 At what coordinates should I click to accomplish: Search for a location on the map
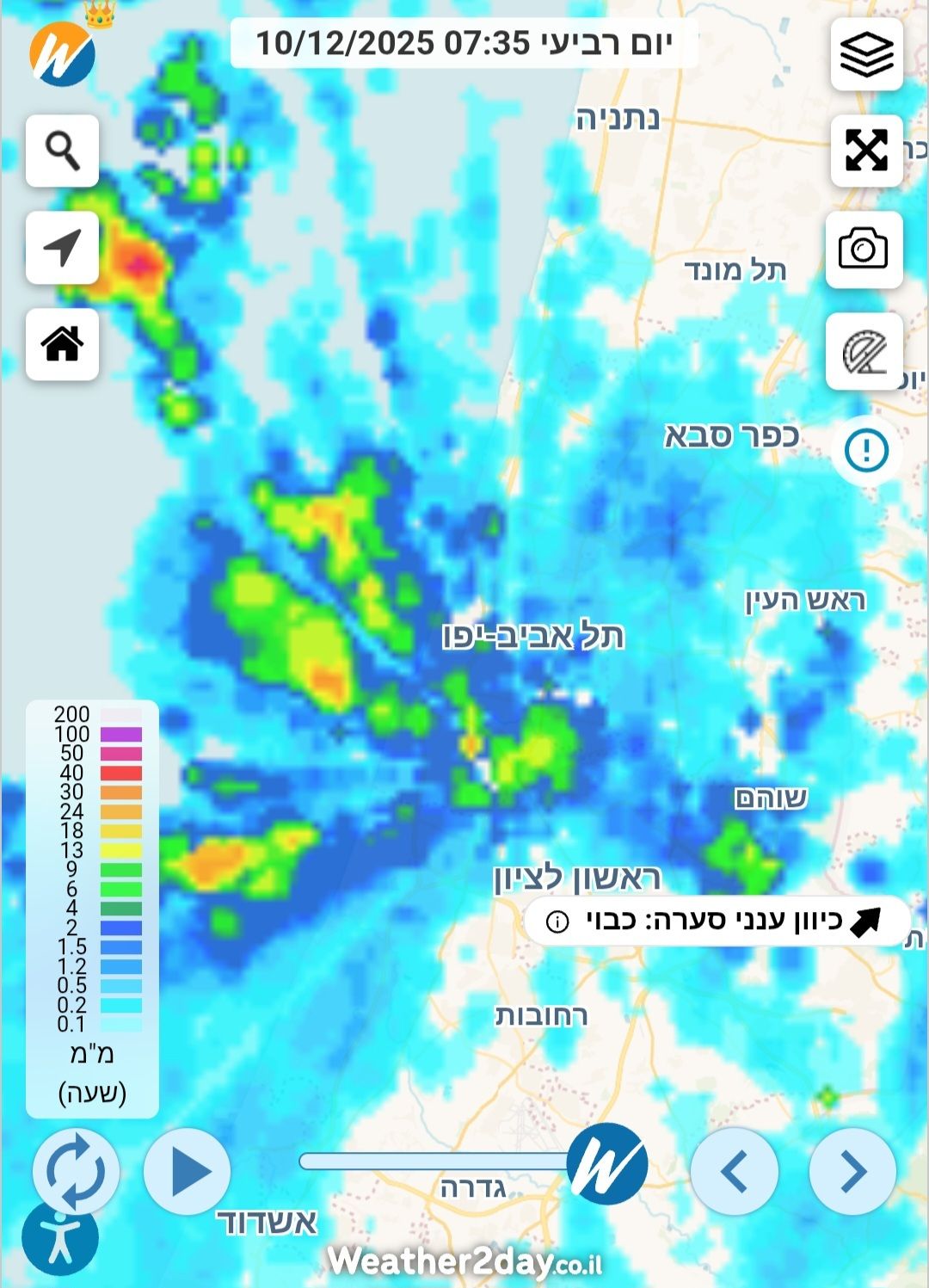[x=62, y=151]
